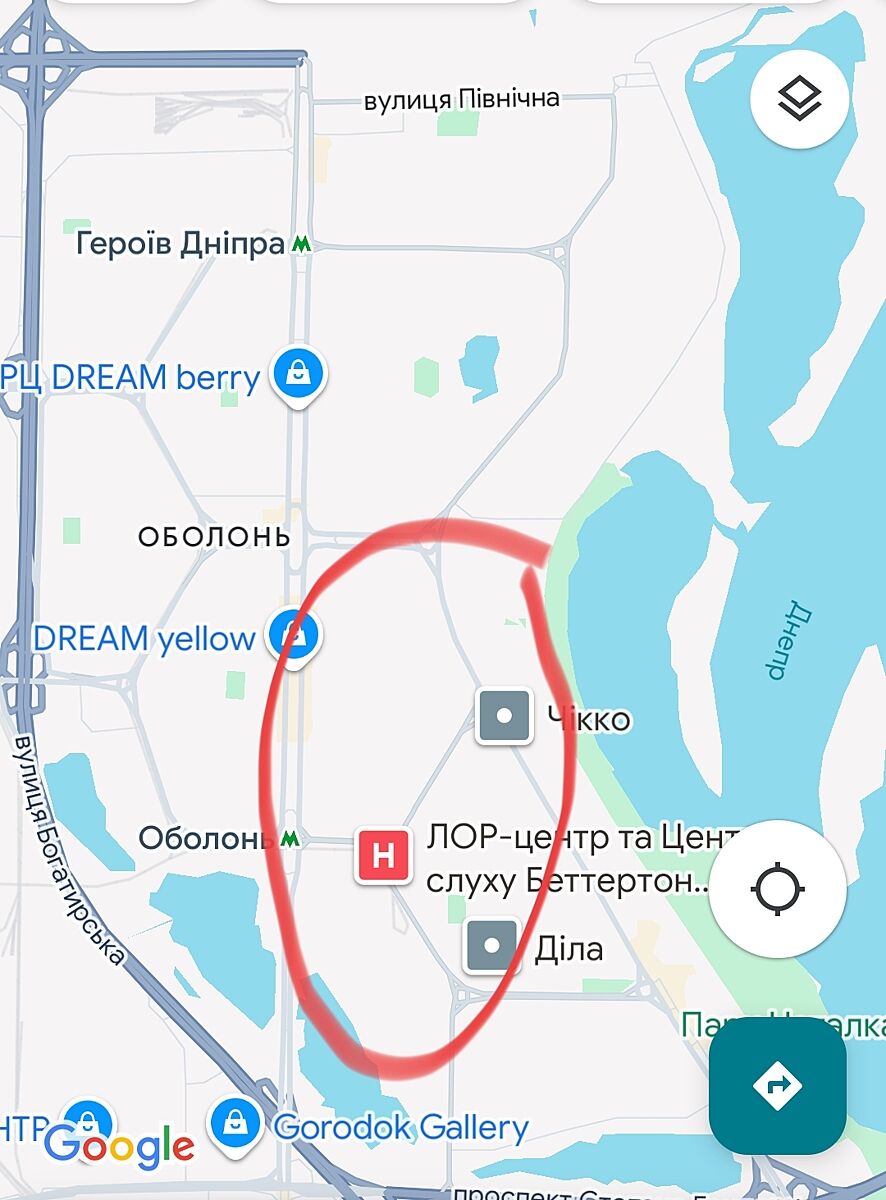
Task: Tap the DREAM yellow shopping pin
Action: click(x=292, y=636)
